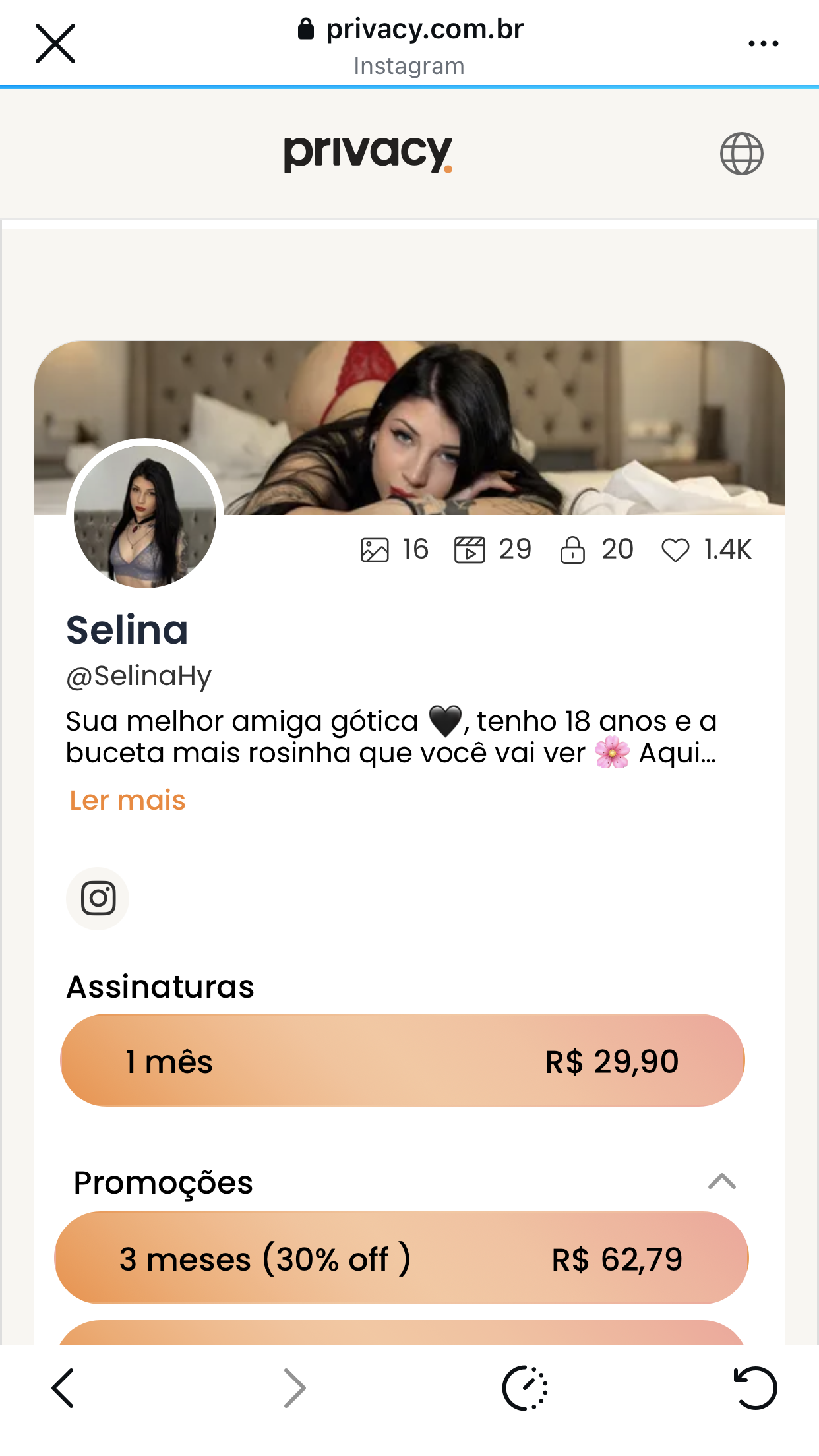
Task: Open the browser activity timer icon
Action: click(525, 1388)
